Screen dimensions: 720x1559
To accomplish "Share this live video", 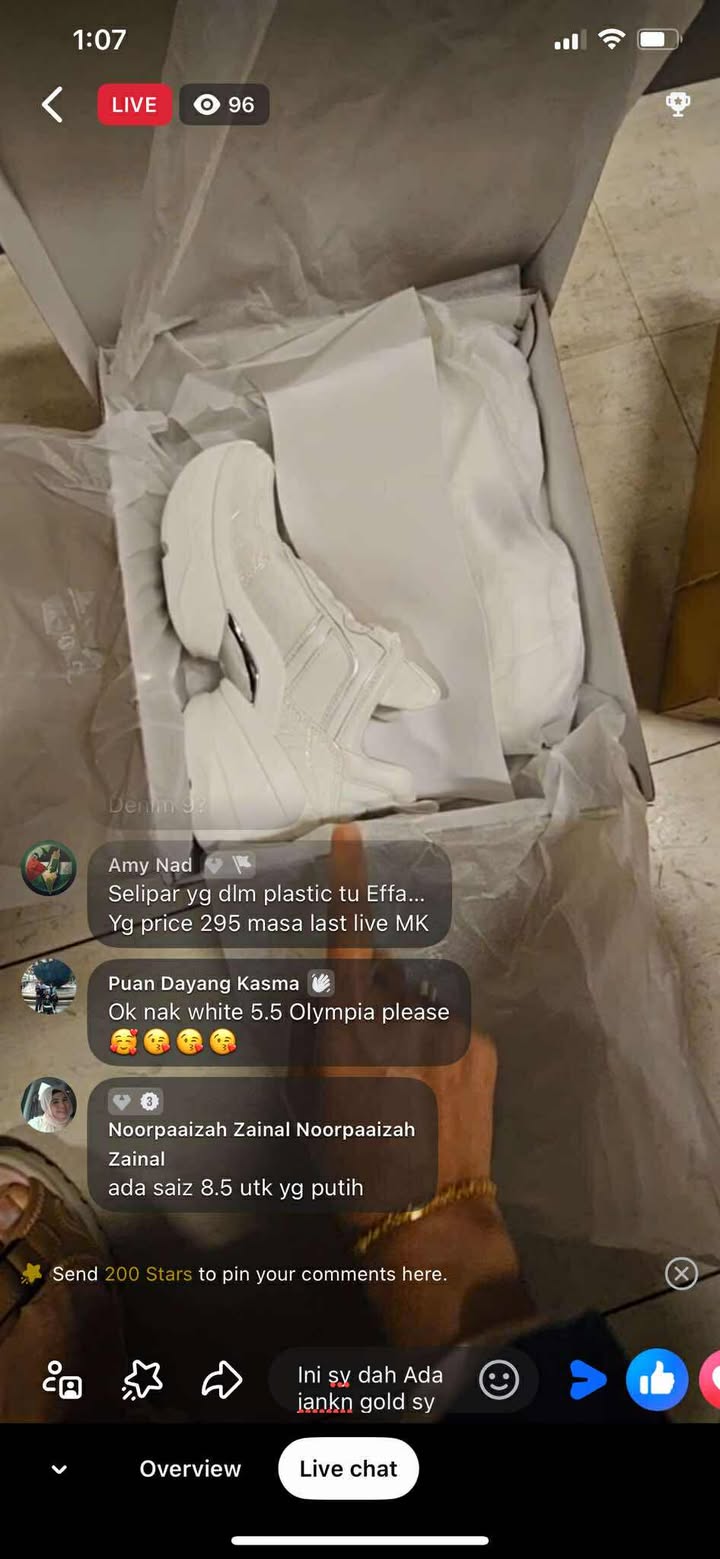I will 221,1380.
